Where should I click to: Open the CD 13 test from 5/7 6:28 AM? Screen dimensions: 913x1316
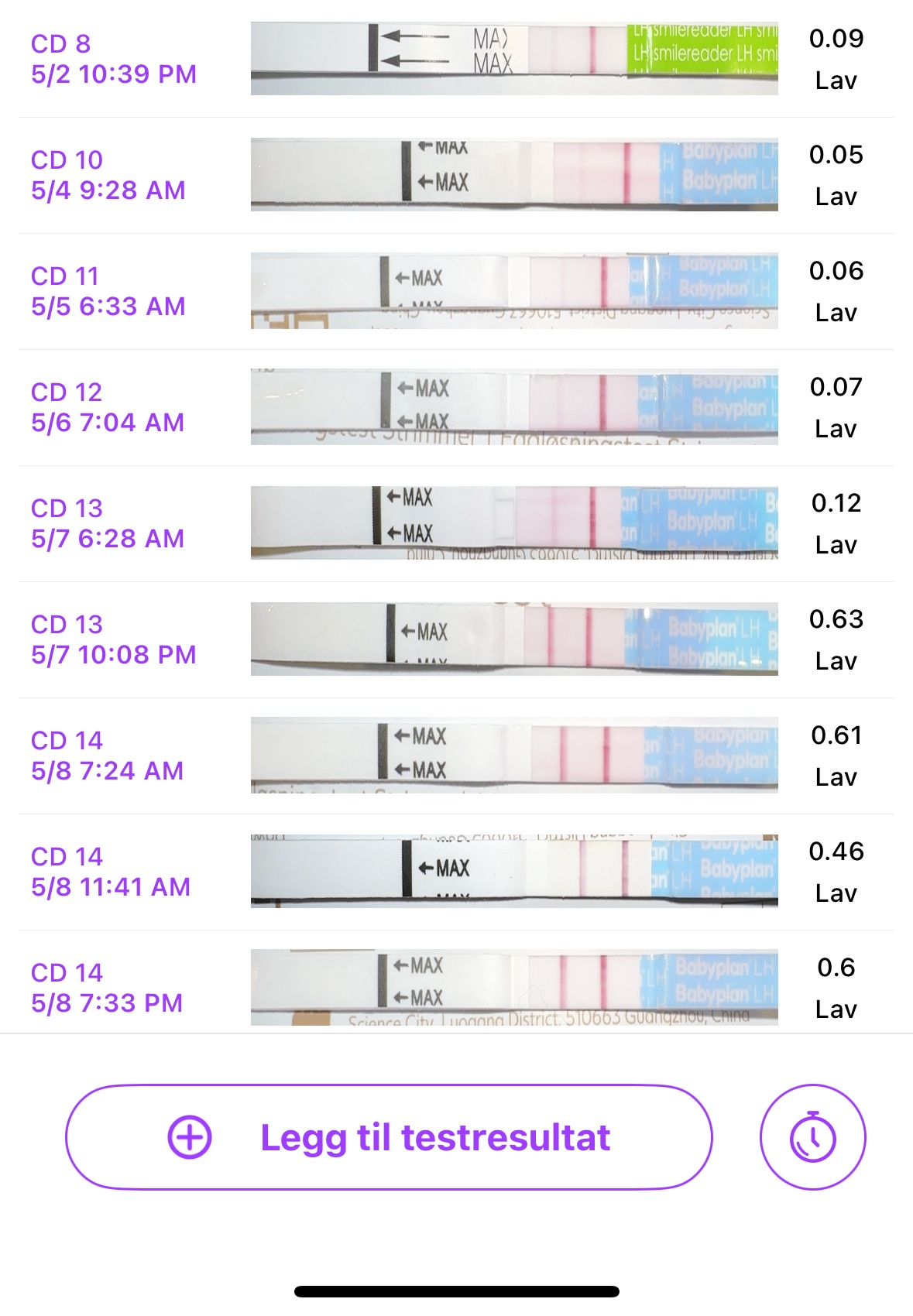click(x=456, y=523)
